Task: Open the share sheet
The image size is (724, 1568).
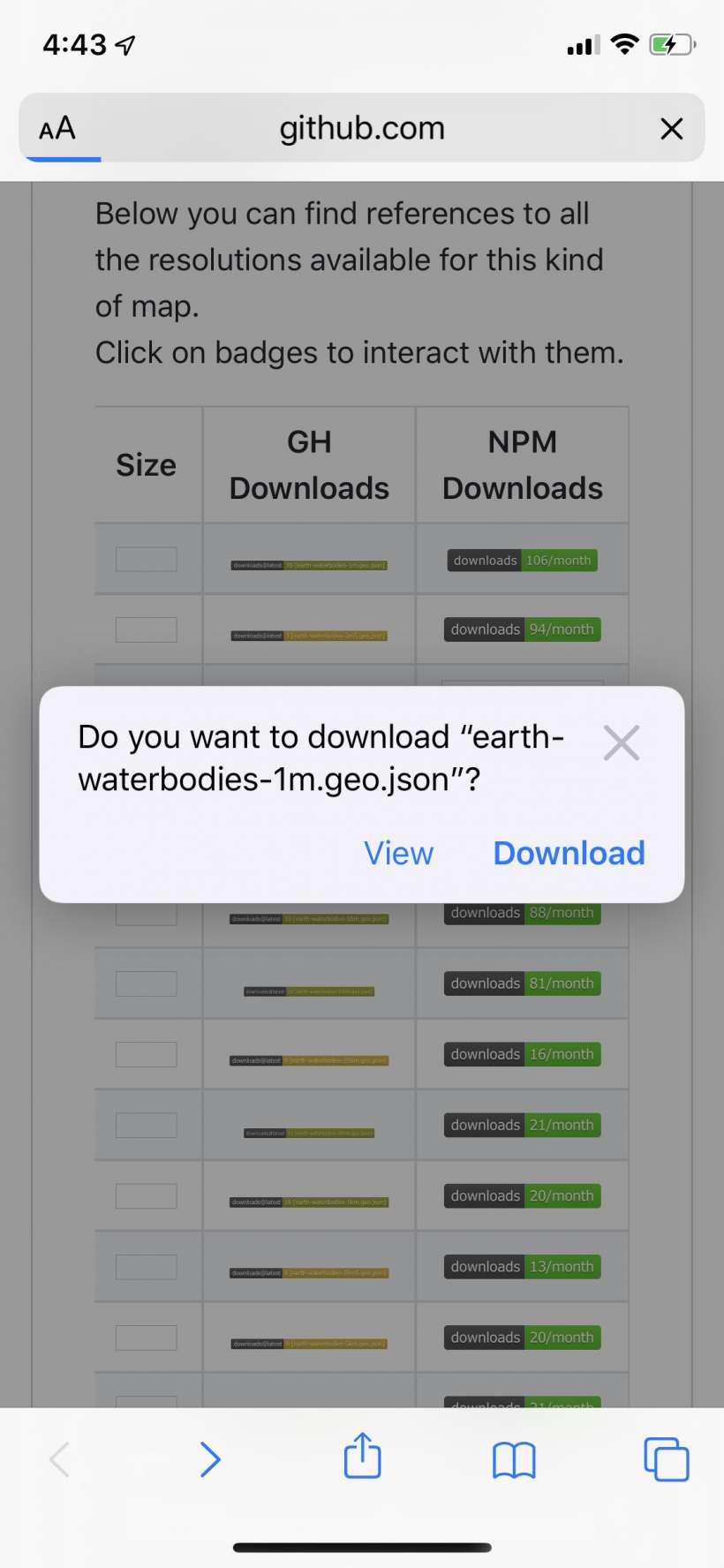Action: click(x=362, y=1458)
